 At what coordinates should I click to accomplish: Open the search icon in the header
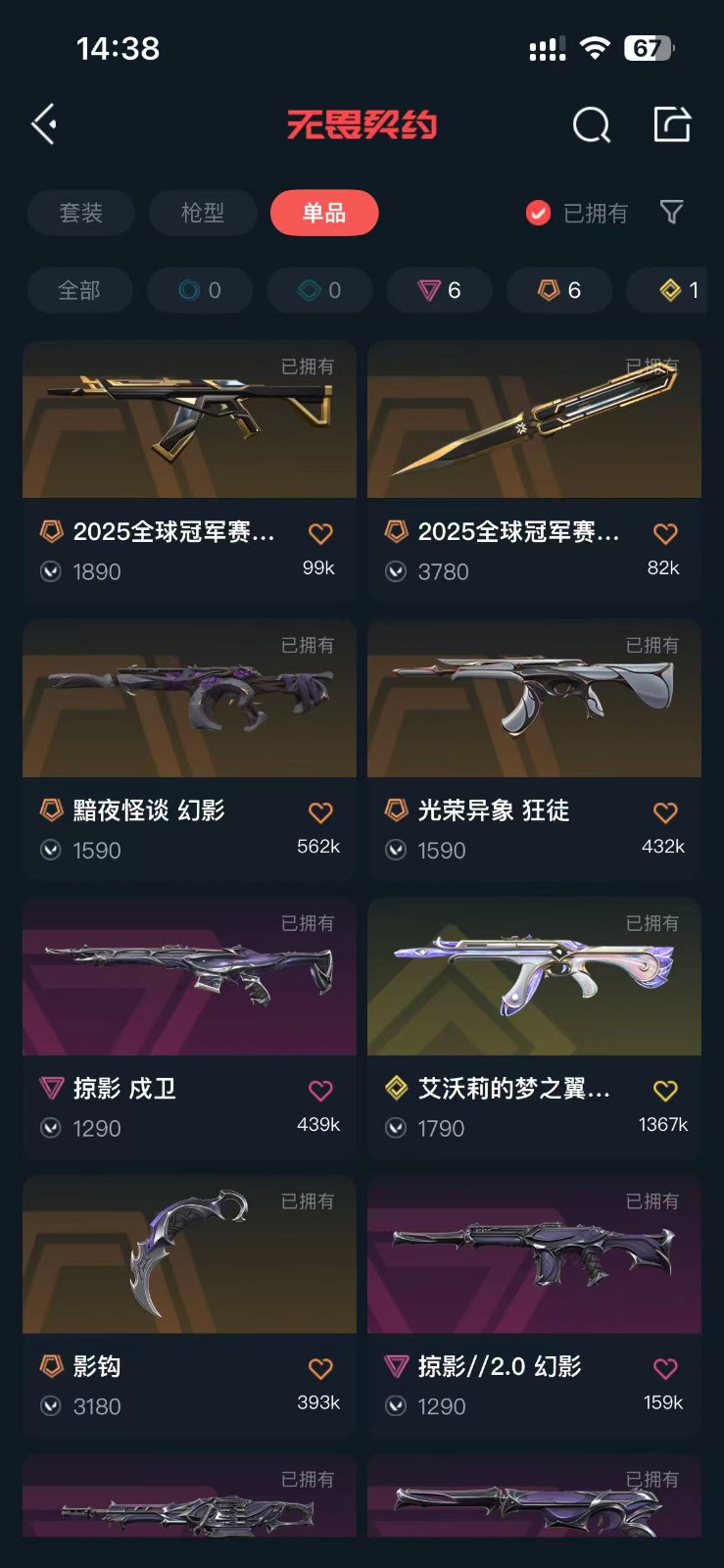pyautogui.click(x=591, y=125)
